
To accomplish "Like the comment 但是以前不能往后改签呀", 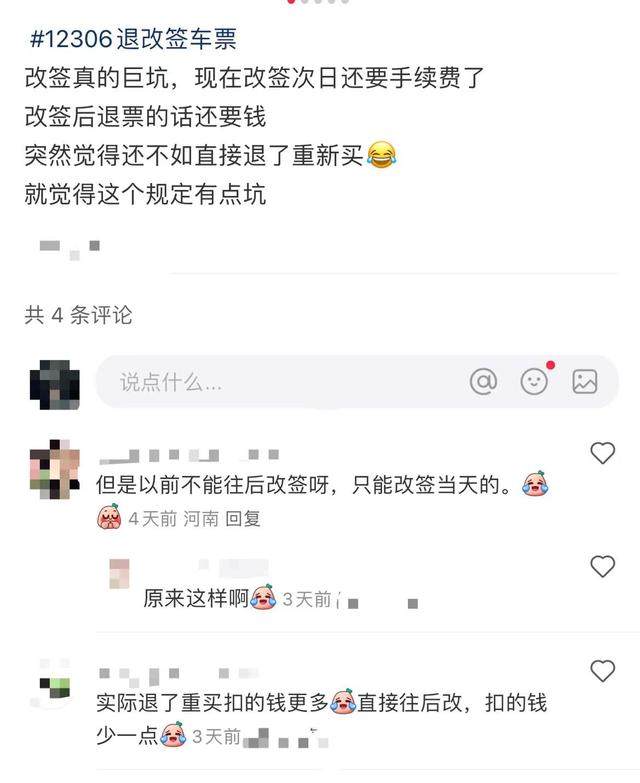I will pyautogui.click(x=602, y=453).
